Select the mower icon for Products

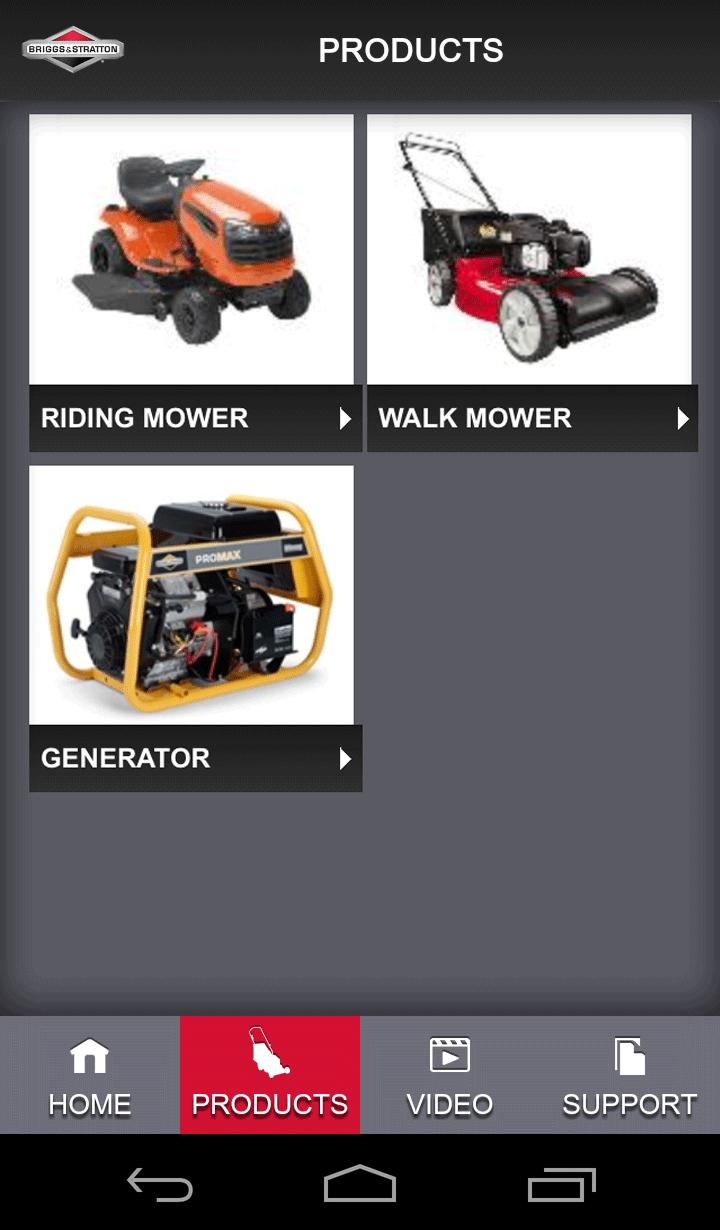point(269,1054)
